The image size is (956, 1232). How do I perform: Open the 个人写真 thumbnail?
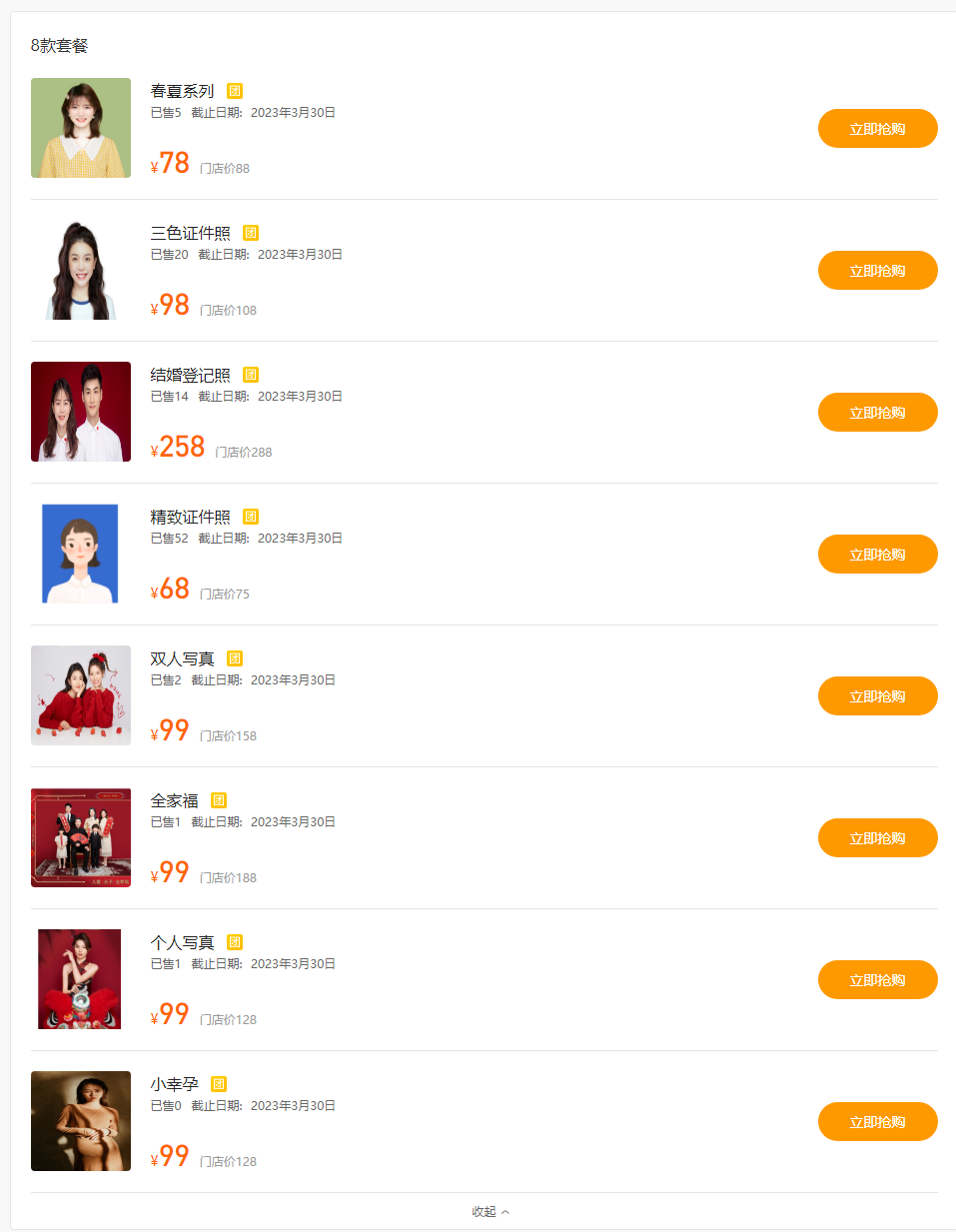click(x=80, y=979)
